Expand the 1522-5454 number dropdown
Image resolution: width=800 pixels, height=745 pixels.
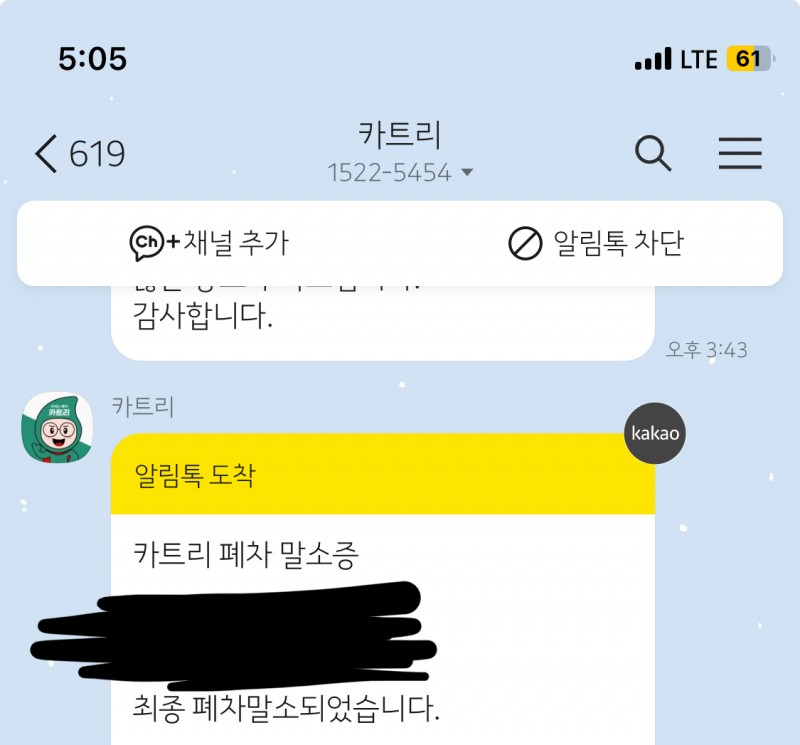pyautogui.click(x=466, y=173)
